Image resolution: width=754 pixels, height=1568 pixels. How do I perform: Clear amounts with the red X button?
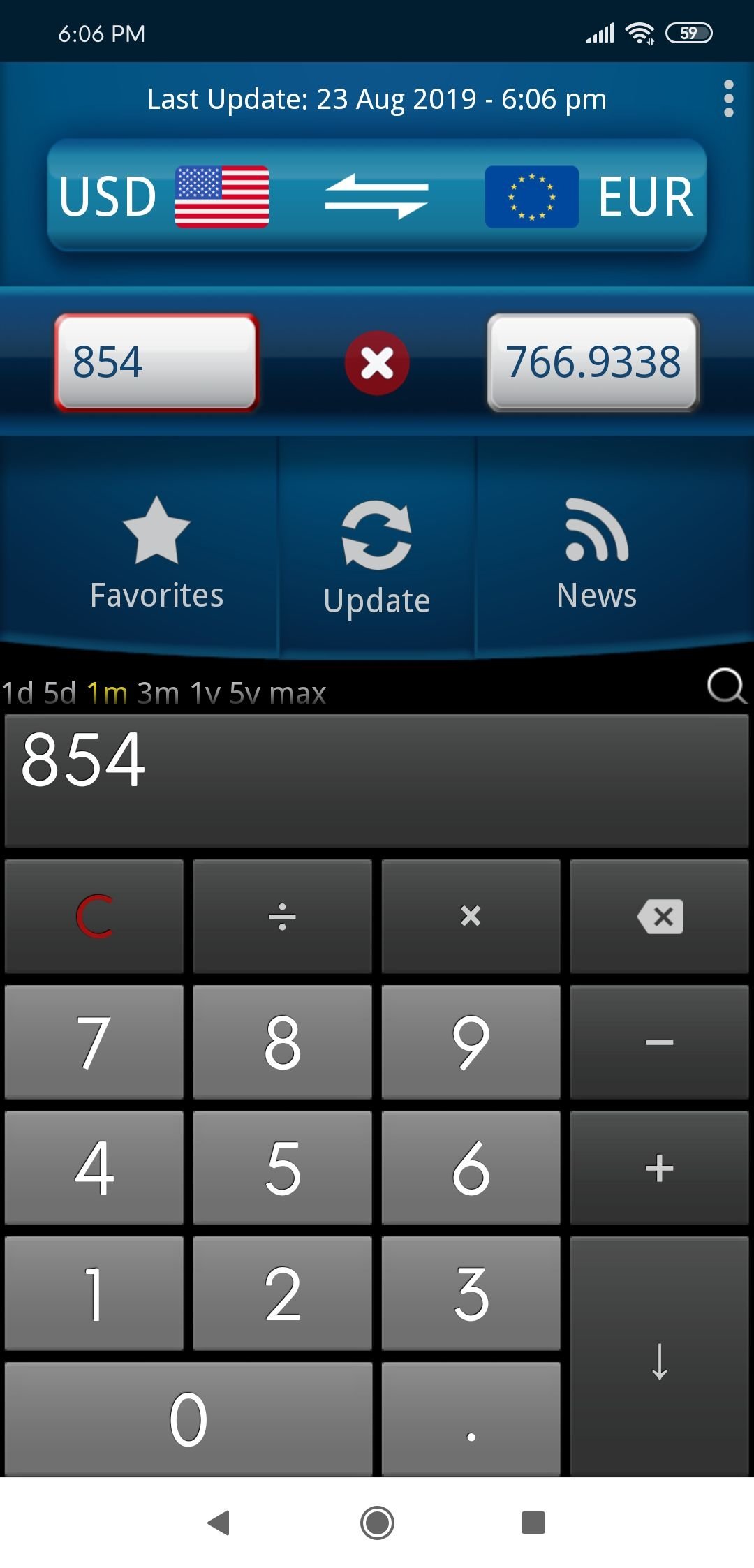[377, 362]
